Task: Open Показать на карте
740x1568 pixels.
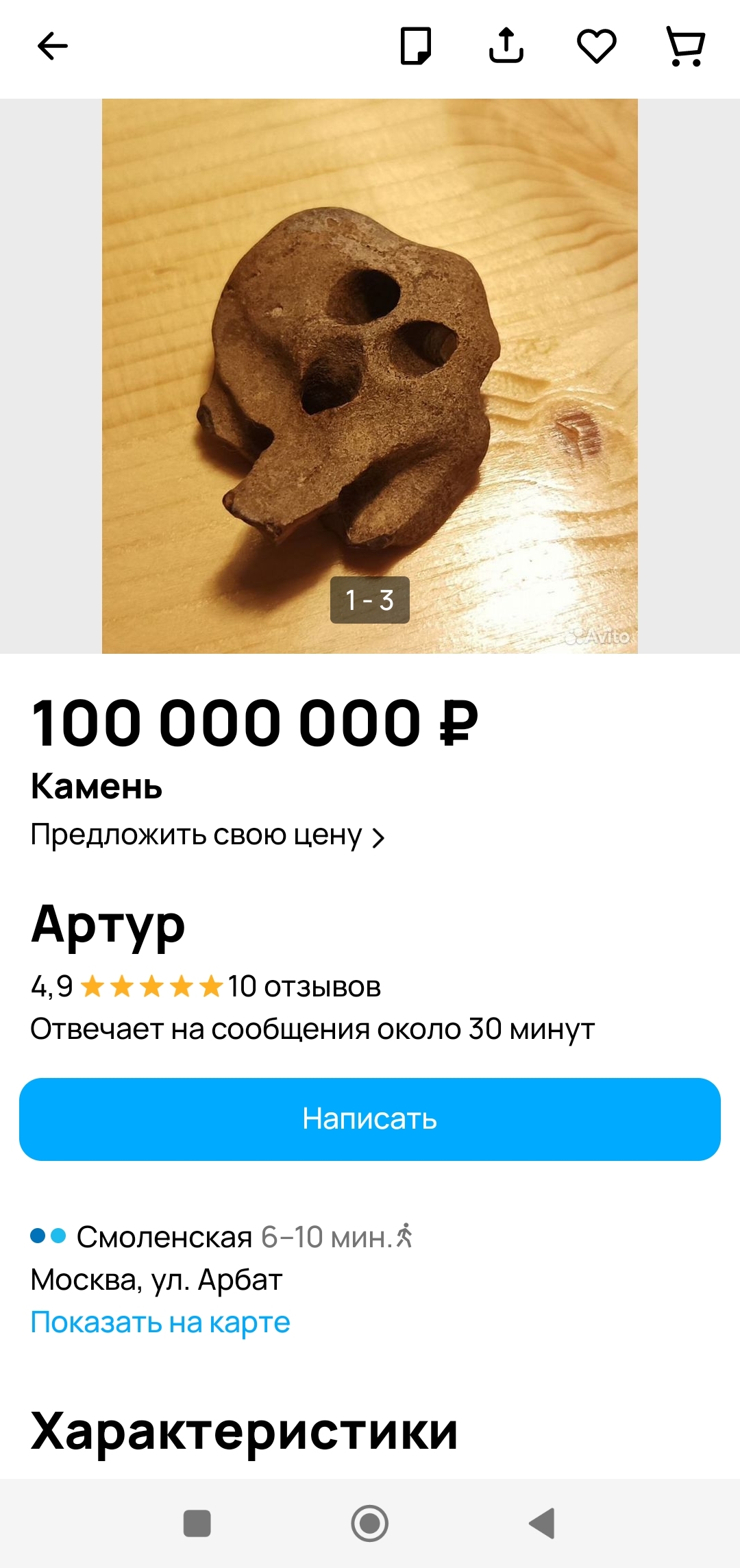Action: (x=160, y=1323)
